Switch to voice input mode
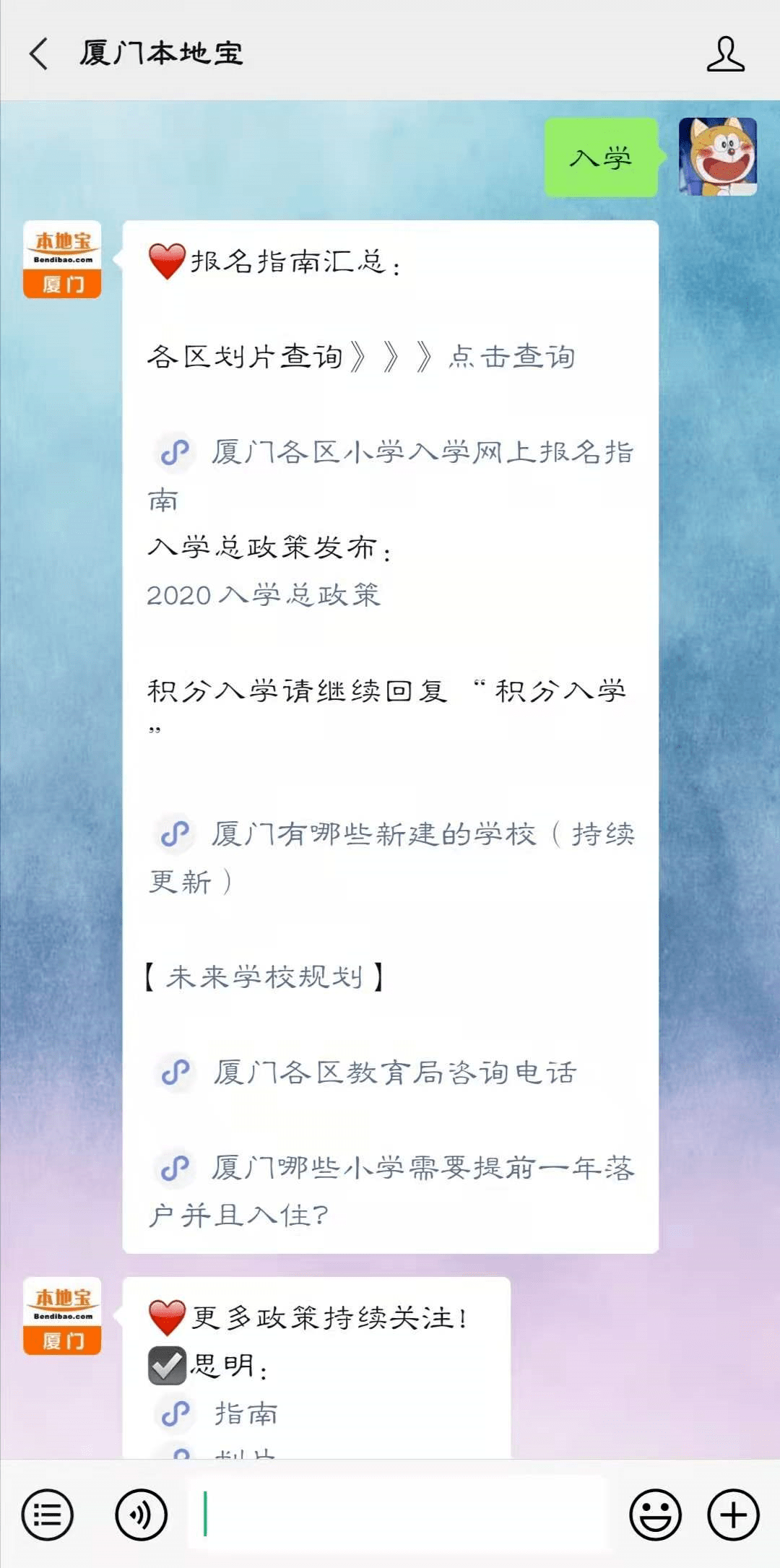This screenshot has height=1568, width=780. click(142, 1514)
